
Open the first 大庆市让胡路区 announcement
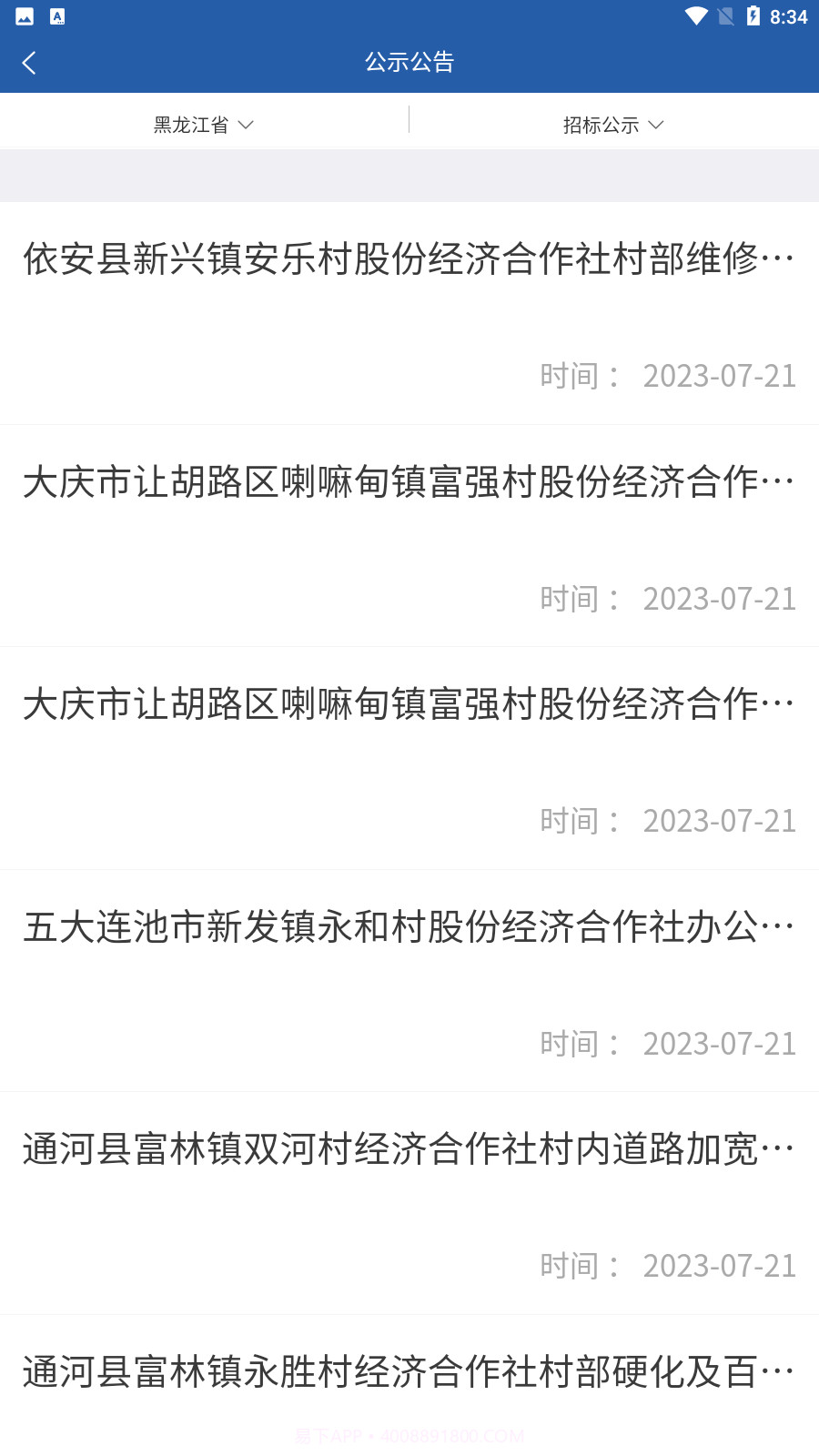409,484
